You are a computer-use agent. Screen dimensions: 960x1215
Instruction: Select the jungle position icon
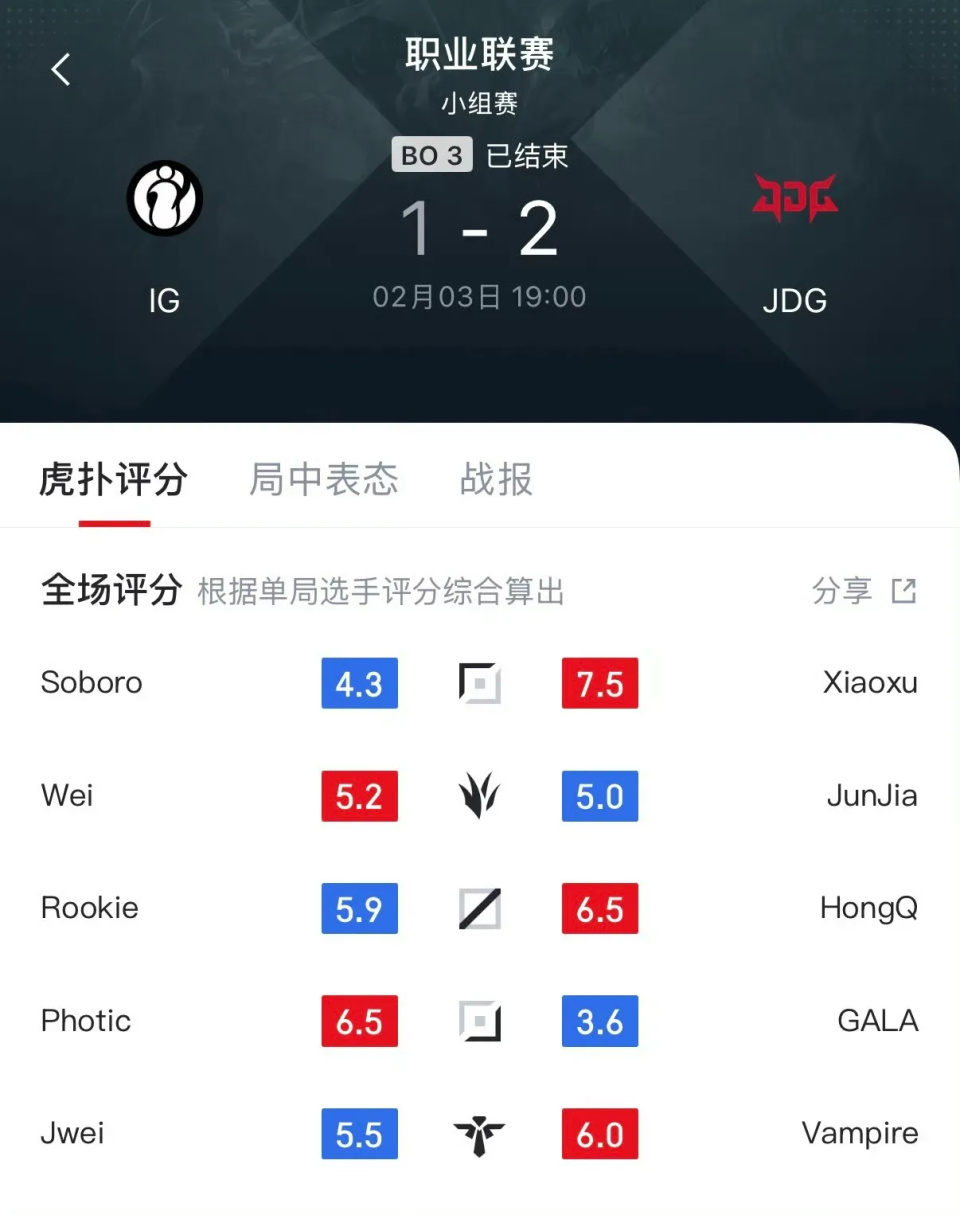click(480, 796)
